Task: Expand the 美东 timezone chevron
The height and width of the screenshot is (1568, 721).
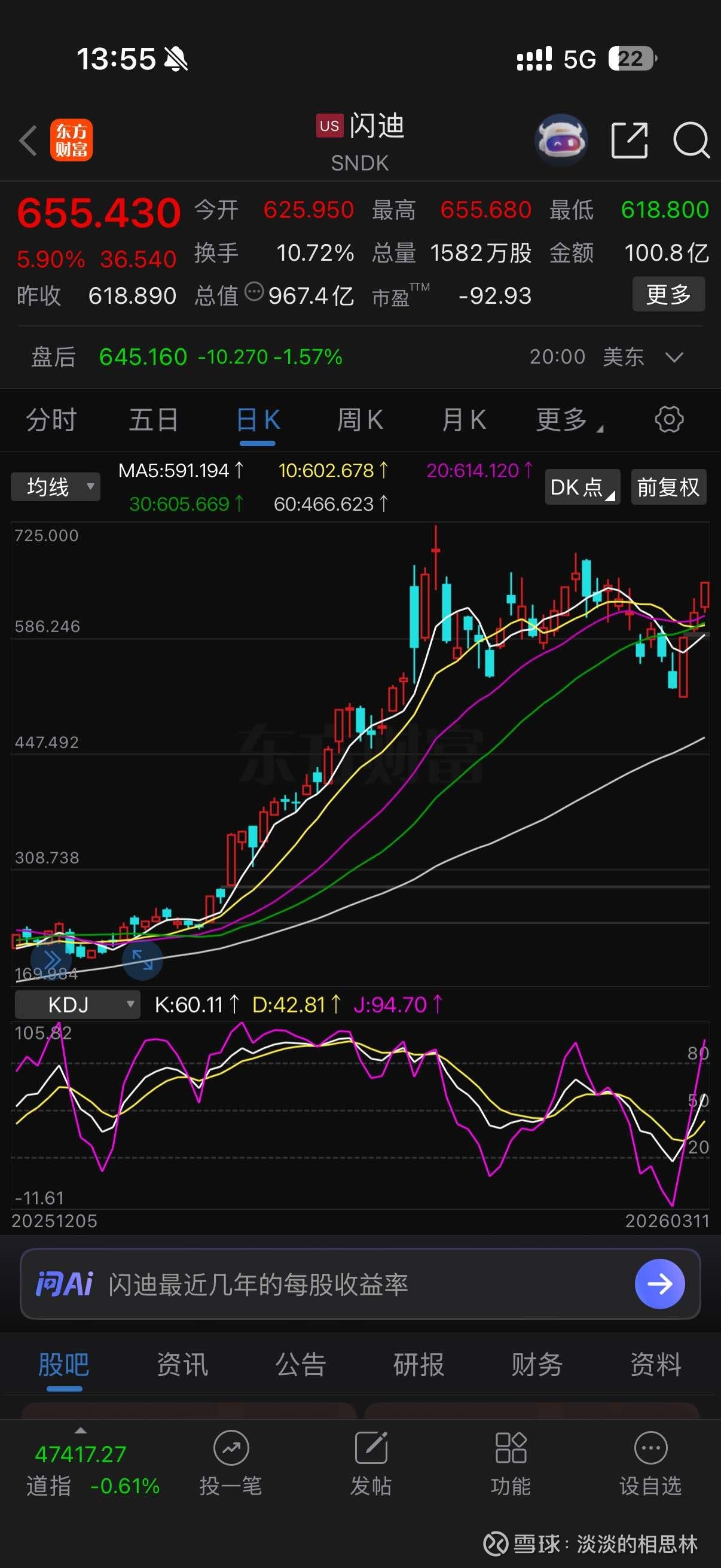Action: 675,358
